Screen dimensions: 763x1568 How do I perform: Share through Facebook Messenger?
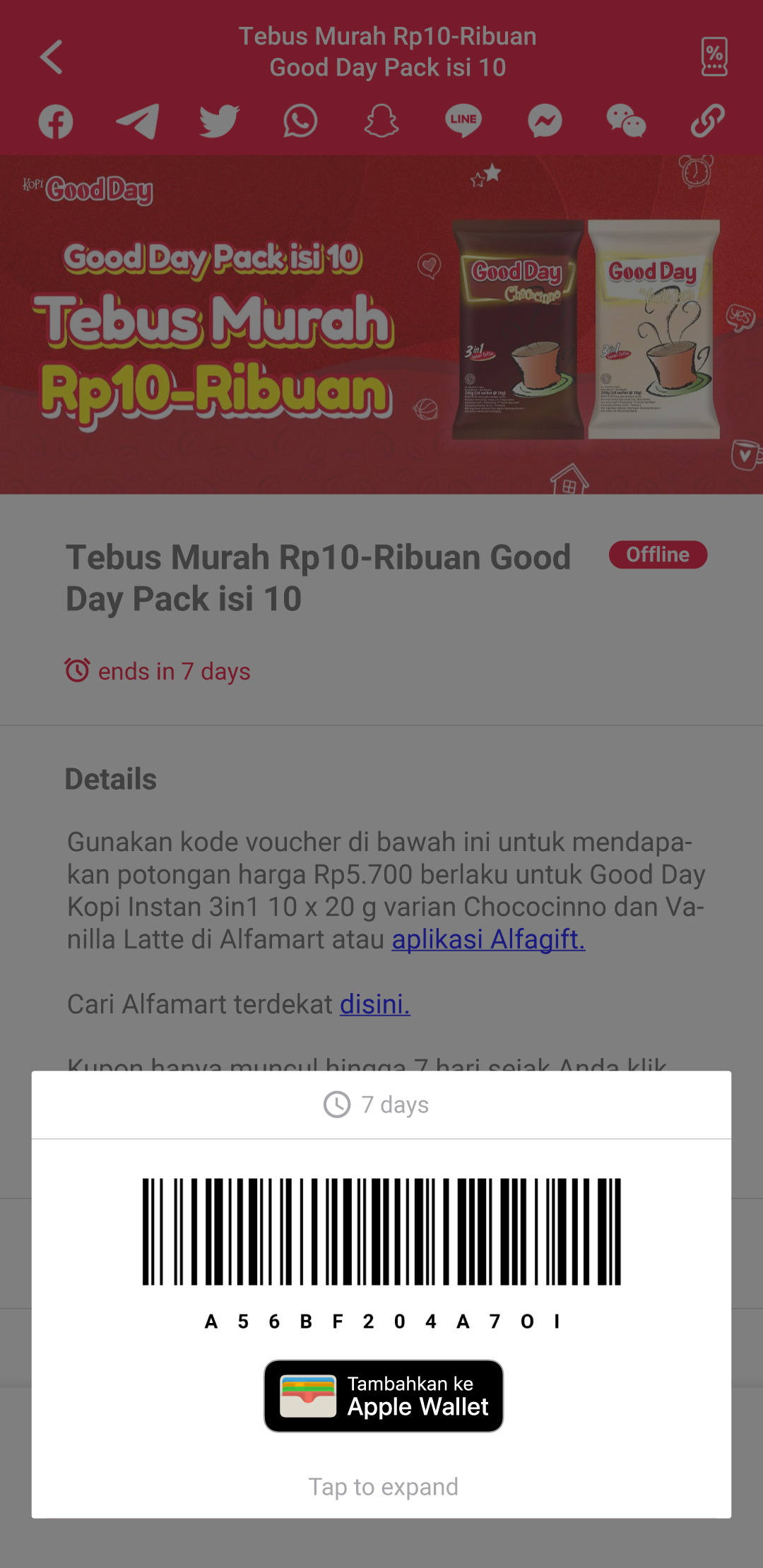click(545, 121)
